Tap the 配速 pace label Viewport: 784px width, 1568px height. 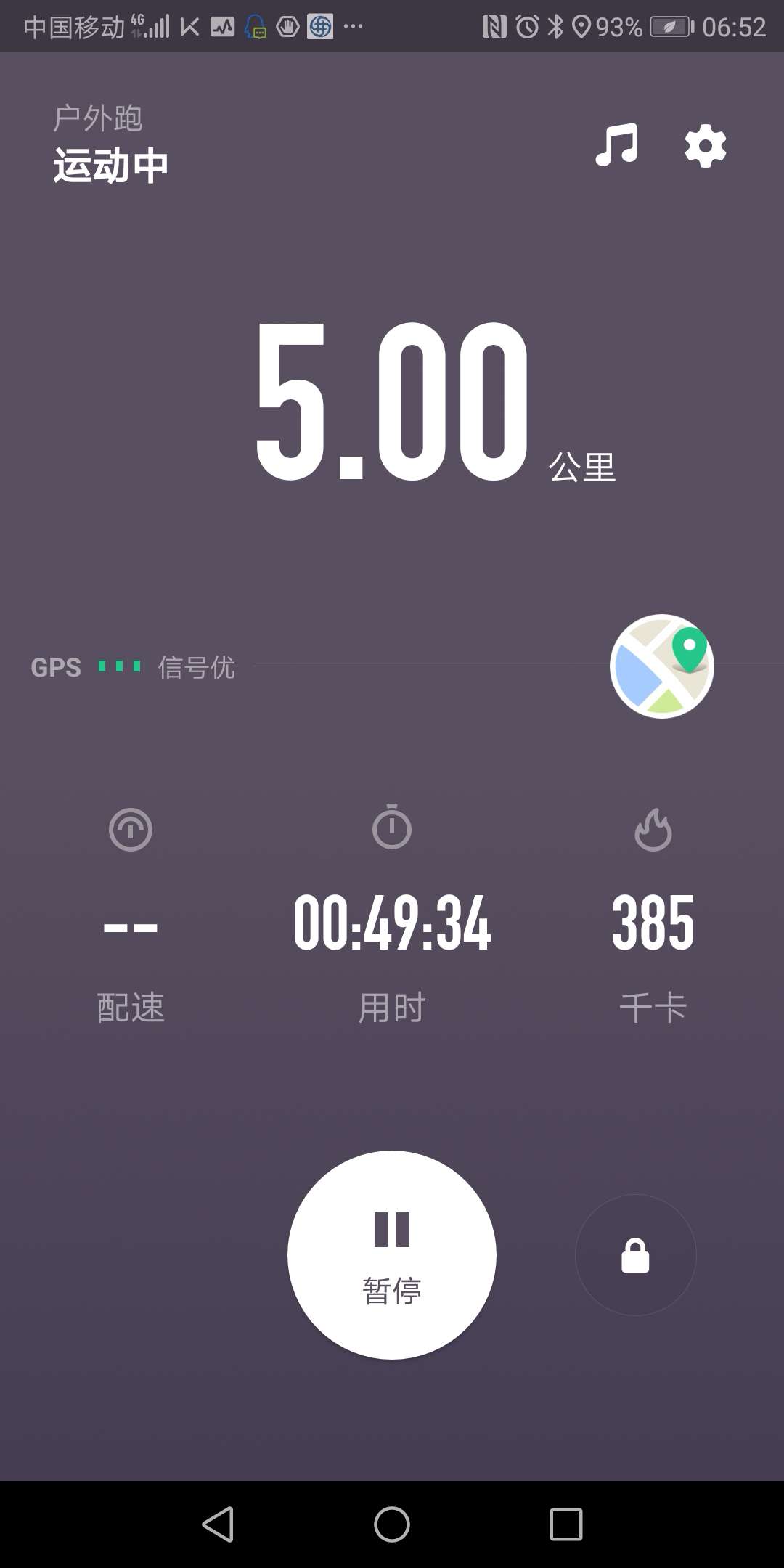click(x=130, y=1006)
